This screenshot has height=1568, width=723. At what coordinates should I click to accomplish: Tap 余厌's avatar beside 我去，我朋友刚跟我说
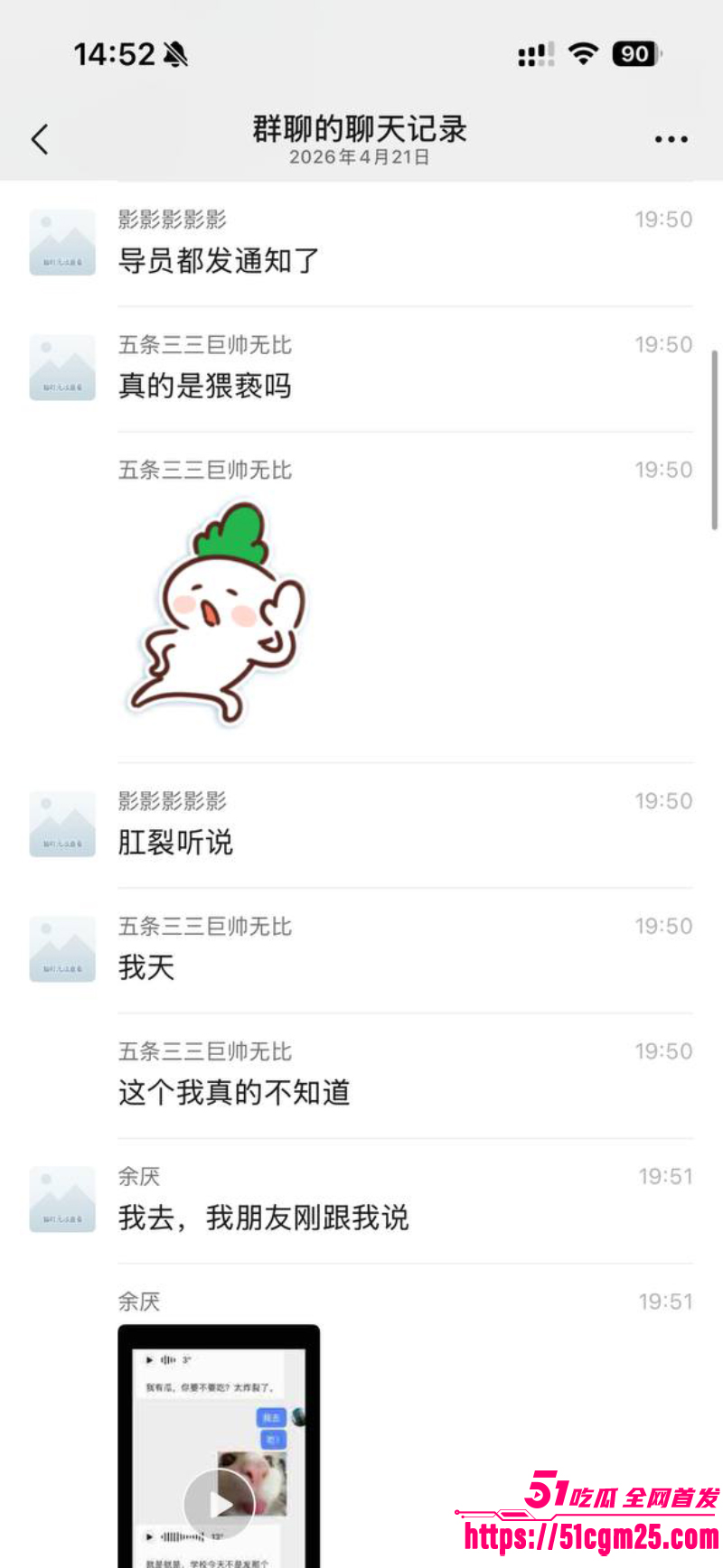[x=62, y=1199]
